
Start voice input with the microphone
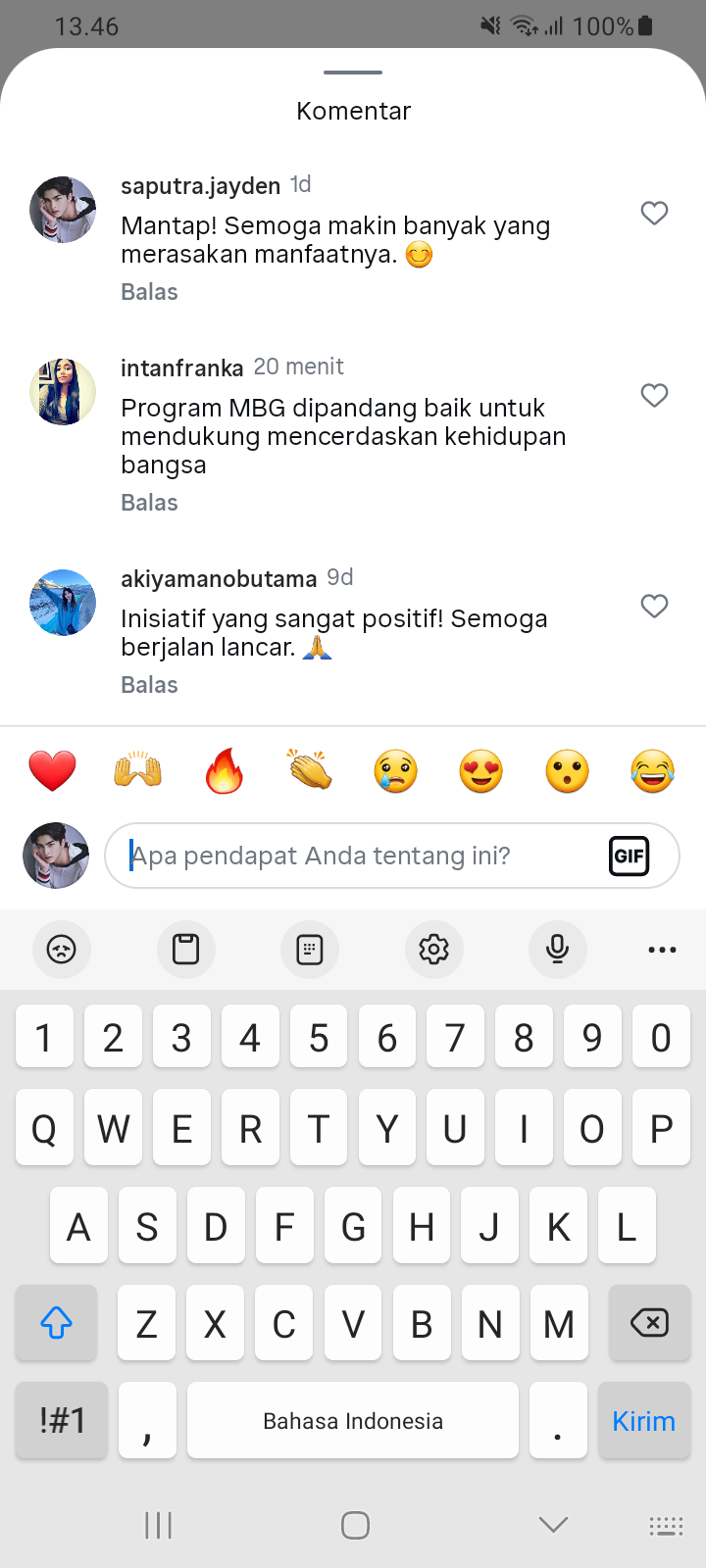coord(557,949)
